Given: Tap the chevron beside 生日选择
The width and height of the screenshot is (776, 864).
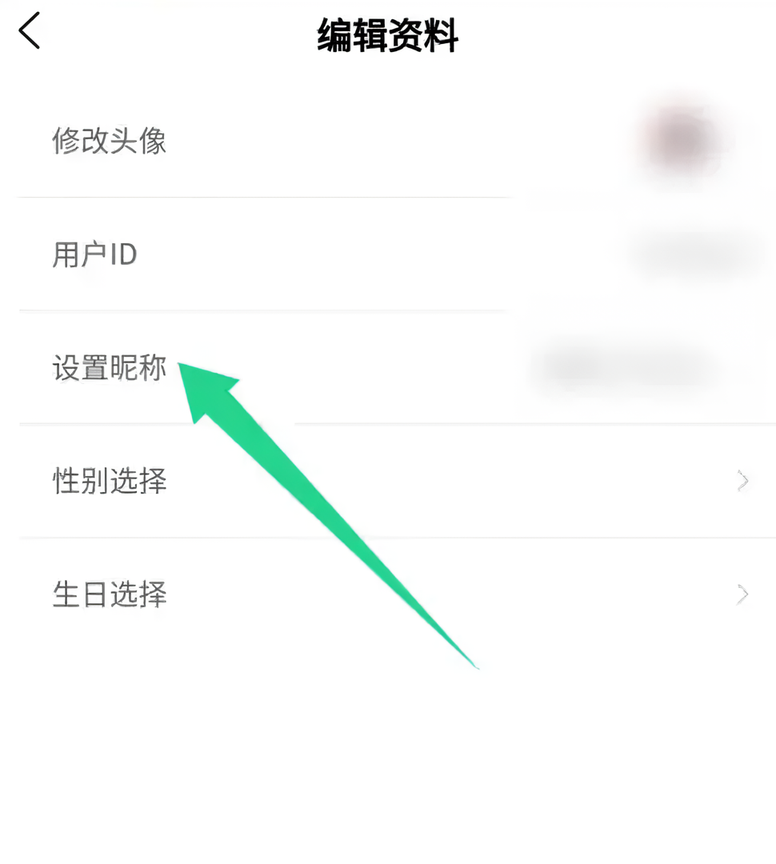Looking at the screenshot, I should tap(742, 594).
